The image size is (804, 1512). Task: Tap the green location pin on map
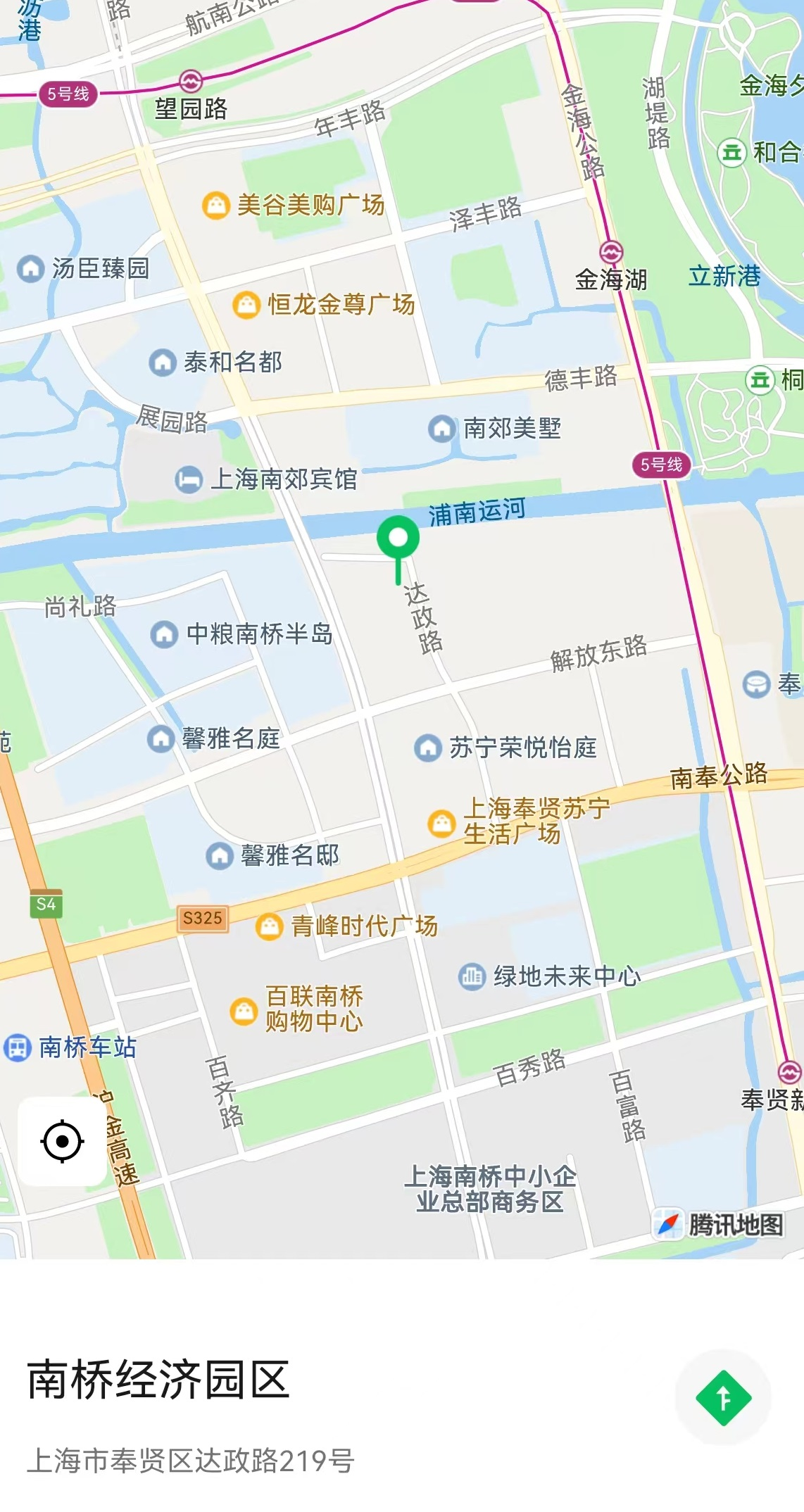(398, 549)
